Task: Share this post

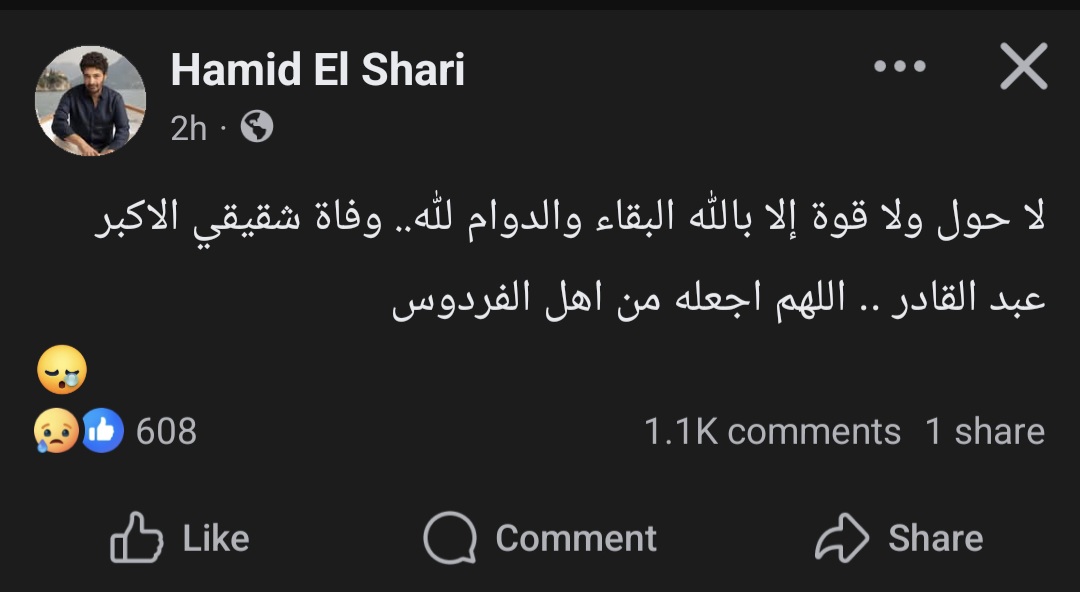Action: click(899, 538)
